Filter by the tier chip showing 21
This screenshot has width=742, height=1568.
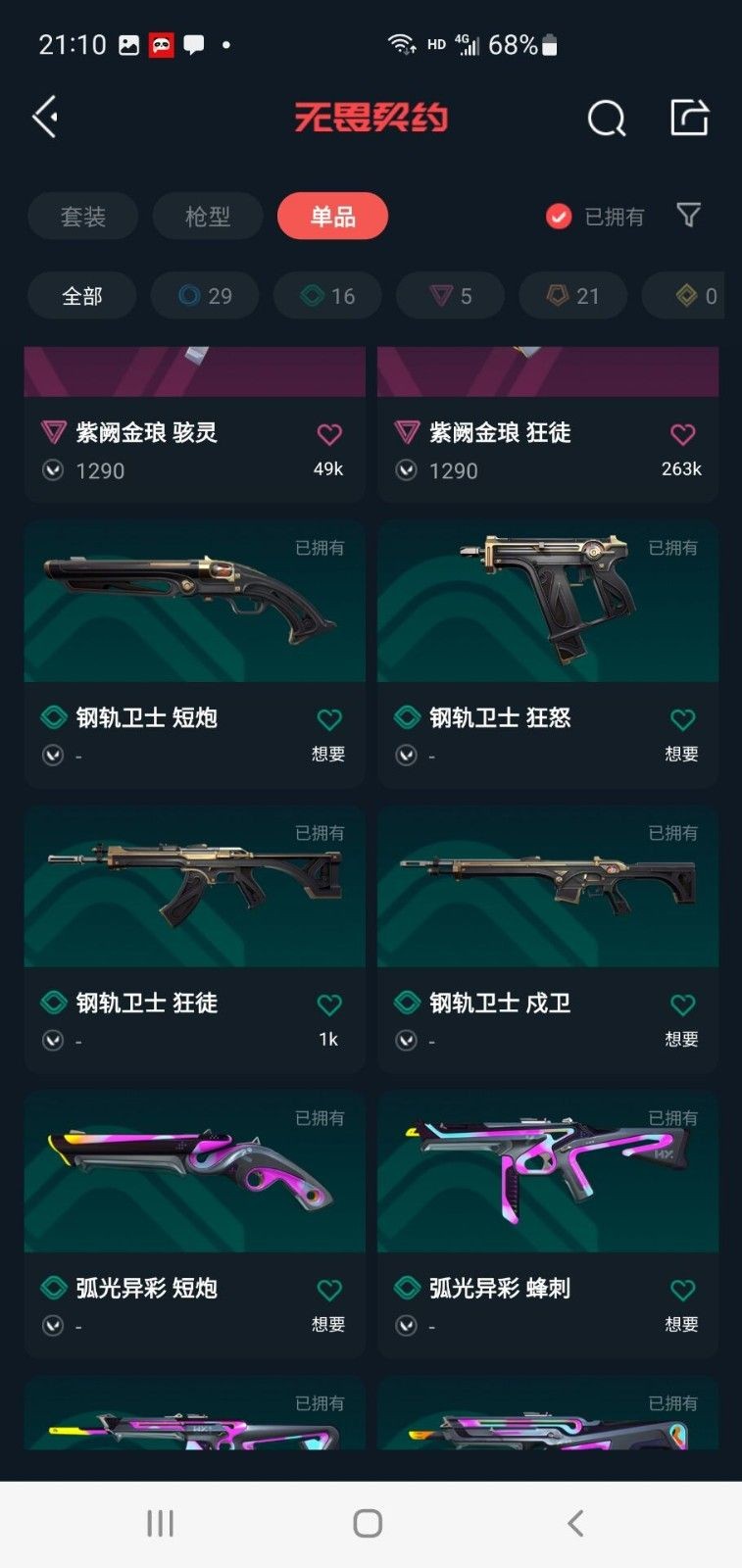[x=572, y=296]
